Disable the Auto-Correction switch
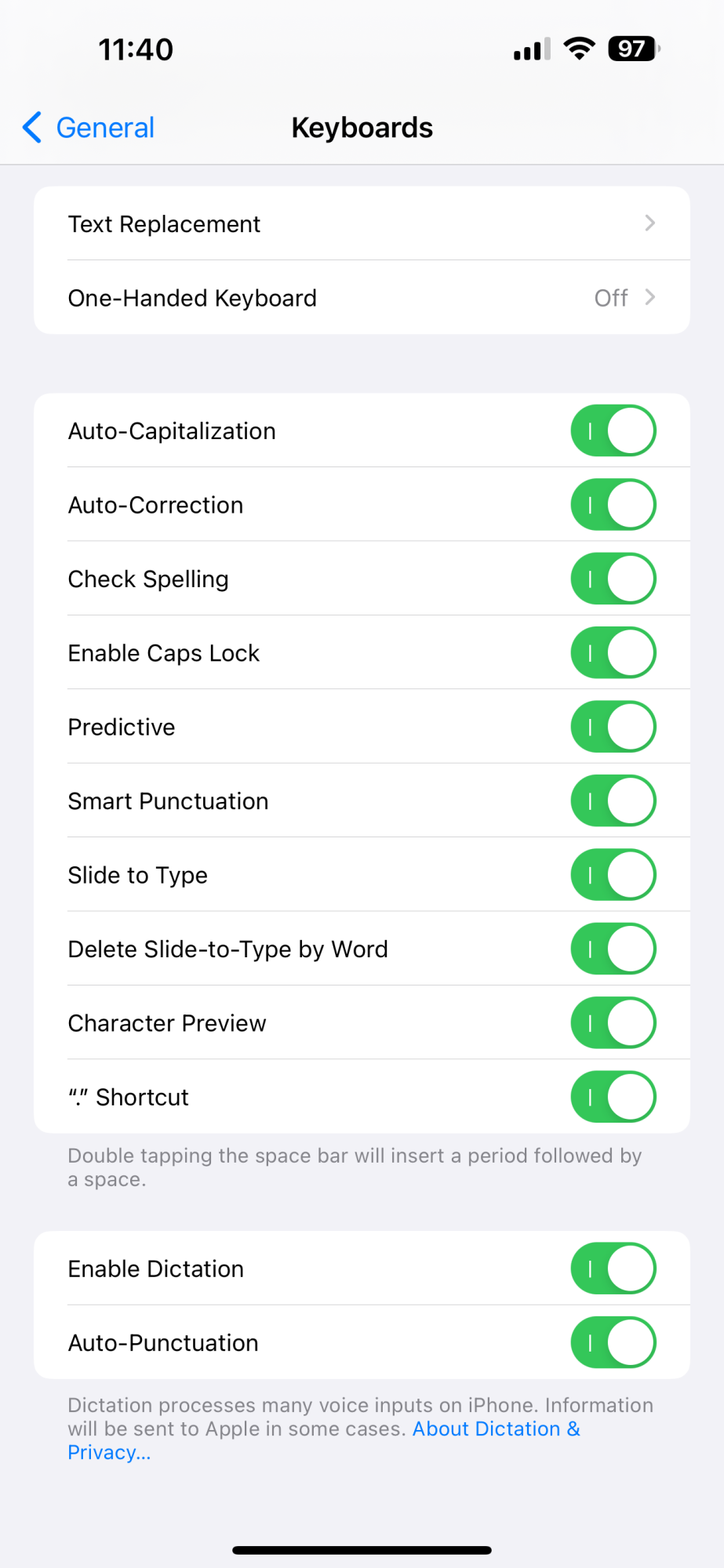 pos(613,505)
